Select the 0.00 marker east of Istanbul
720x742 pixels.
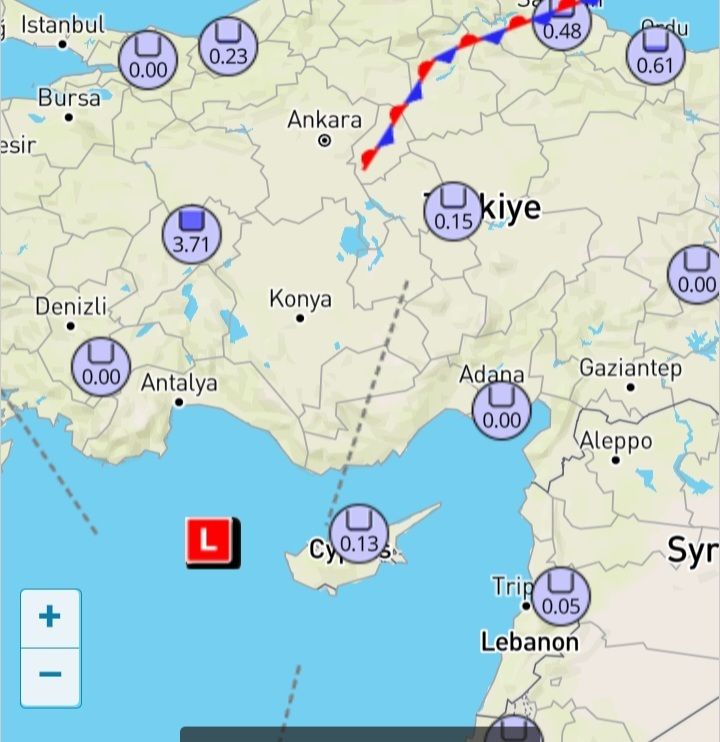(148, 60)
